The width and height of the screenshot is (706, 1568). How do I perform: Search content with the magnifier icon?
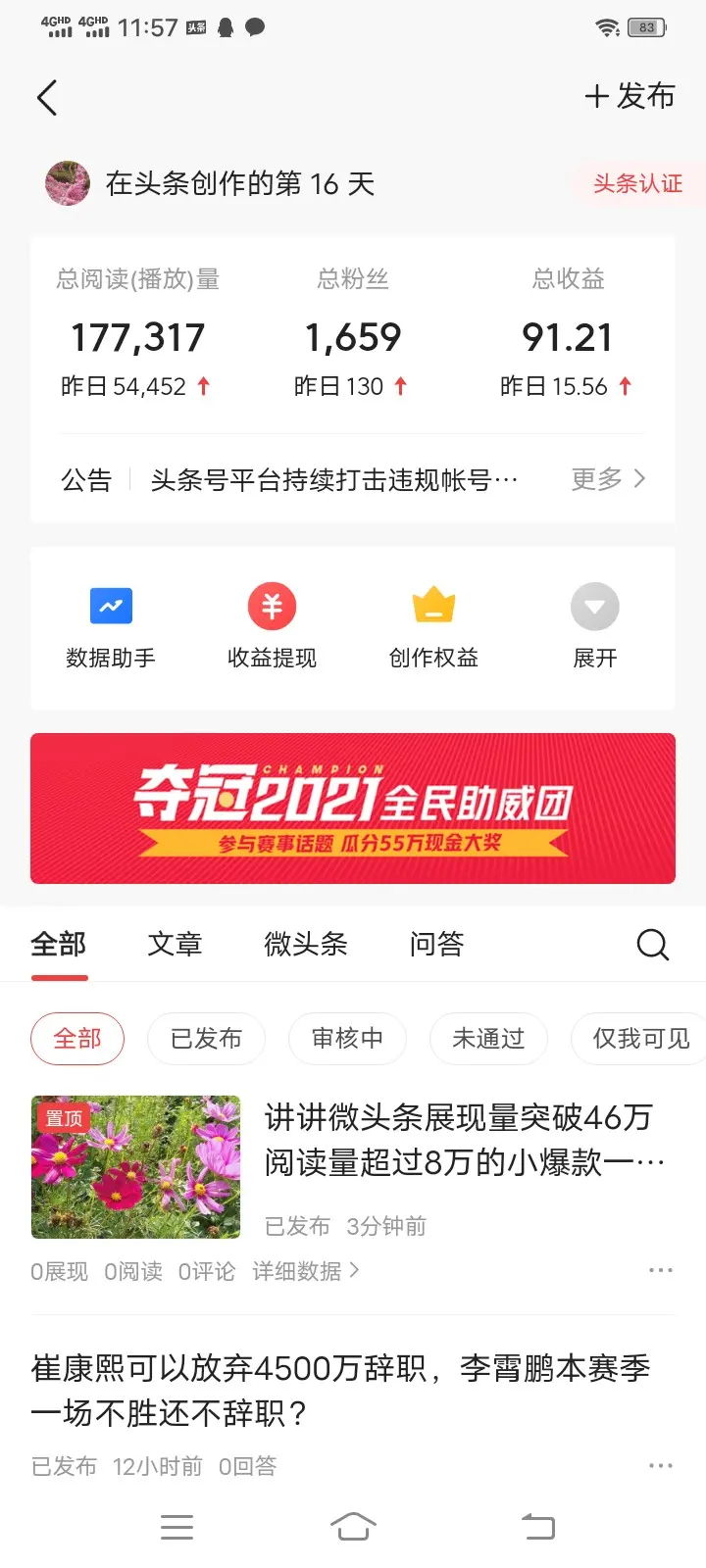click(652, 945)
